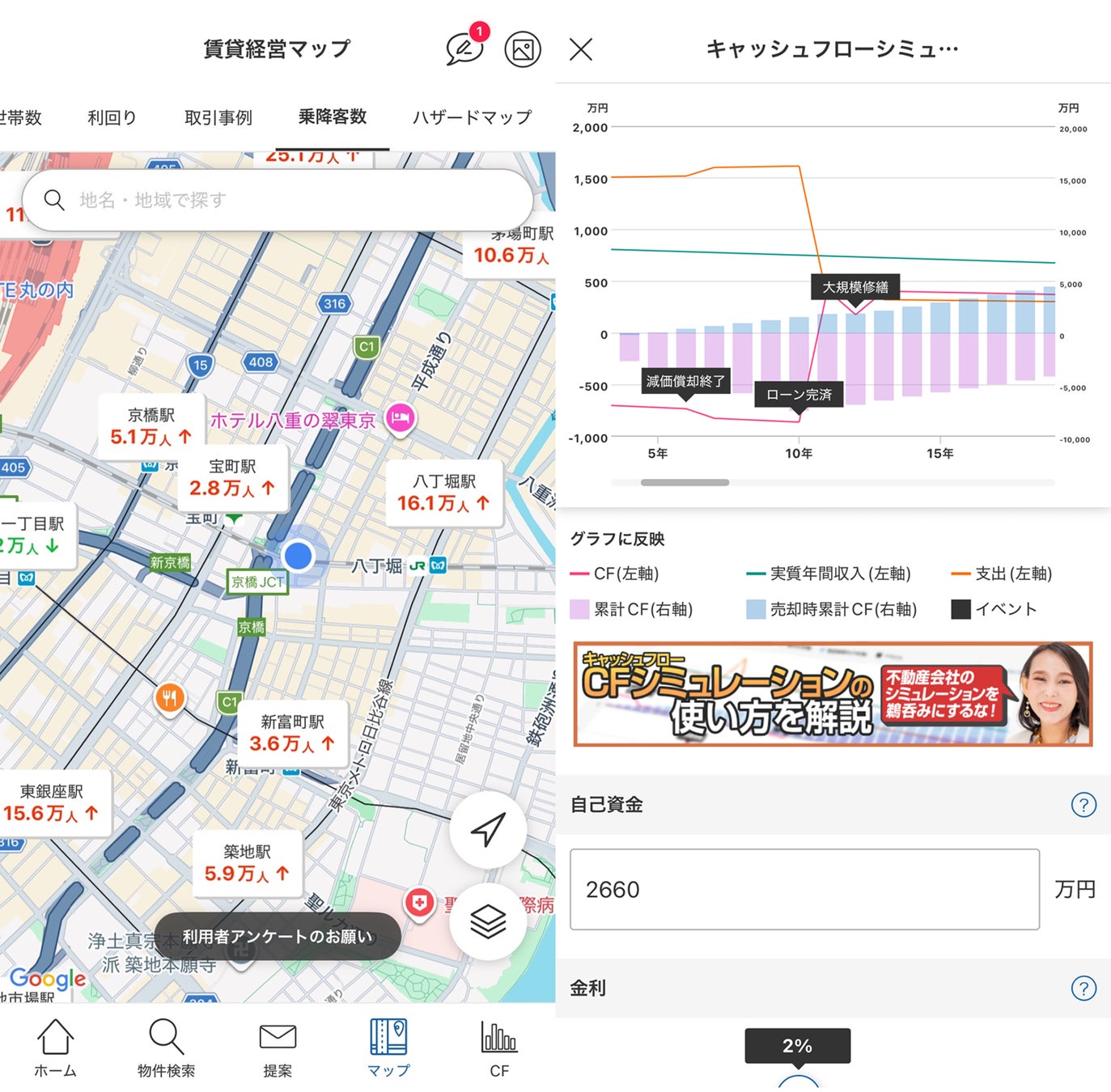The image size is (1111, 1092).
Task: Open the image gallery icon
Action: tap(522, 49)
